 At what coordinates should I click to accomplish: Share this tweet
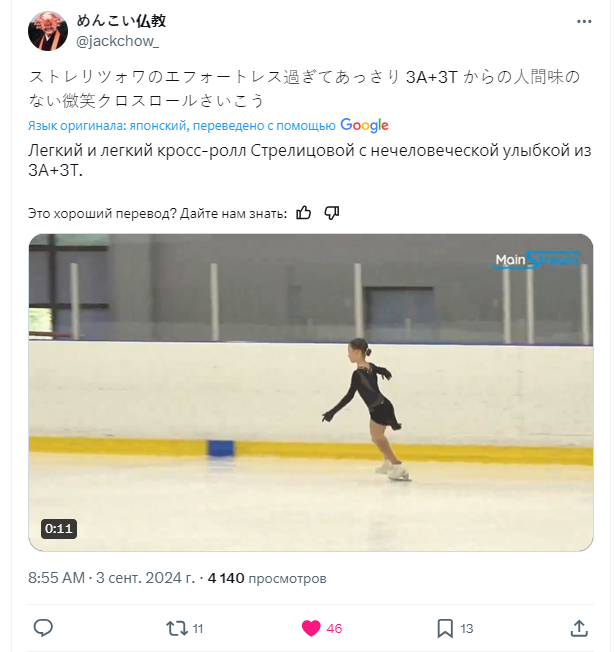[579, 628]
